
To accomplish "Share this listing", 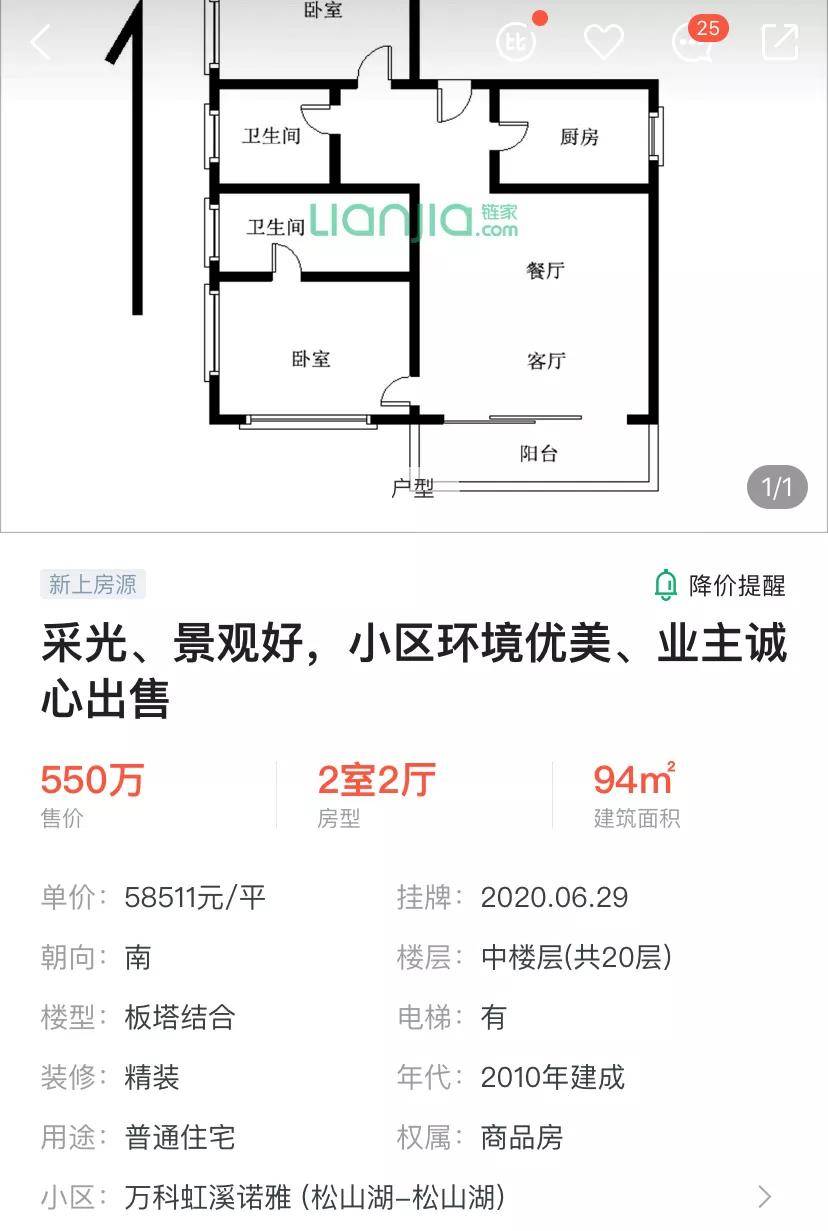I will [780, 42].
